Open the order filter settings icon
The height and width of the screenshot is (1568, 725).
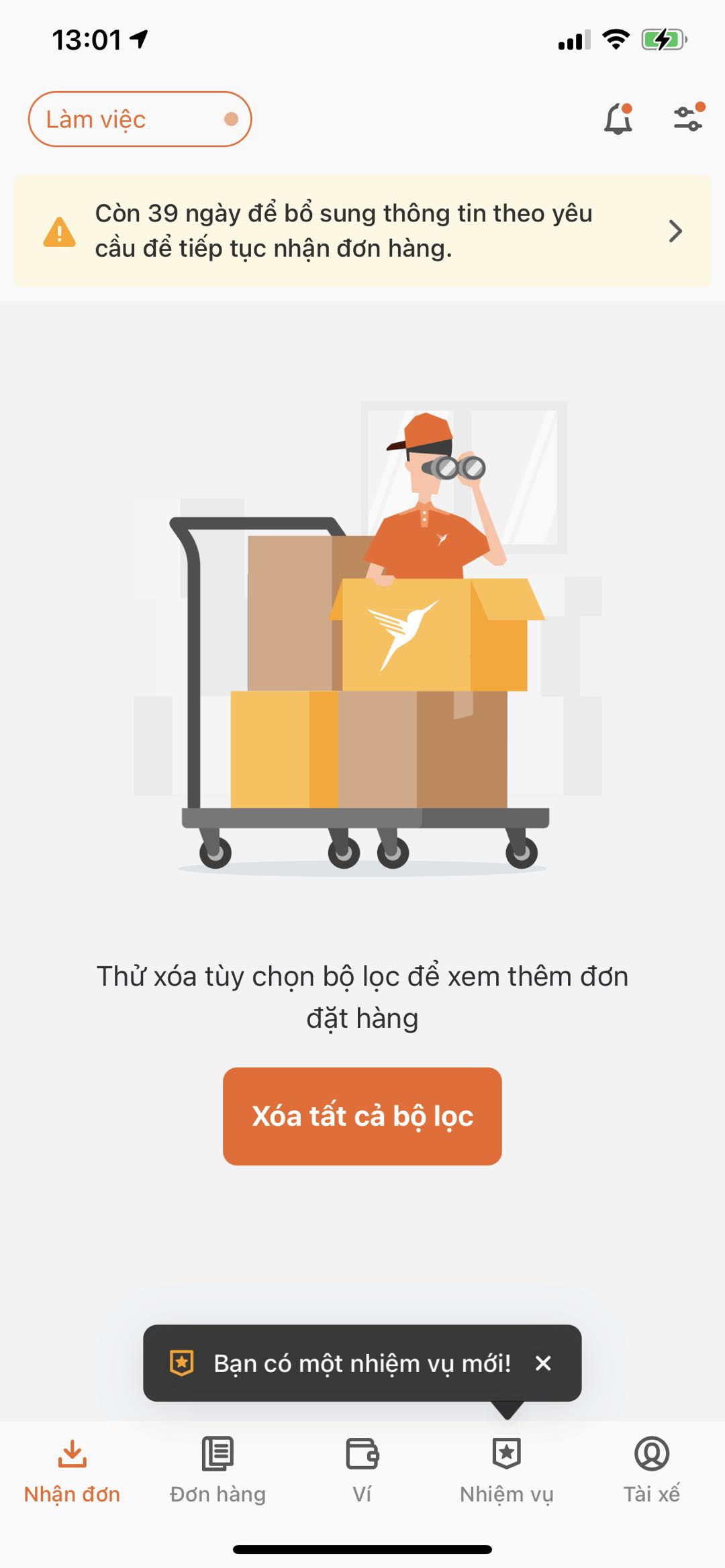pos(688,119)
